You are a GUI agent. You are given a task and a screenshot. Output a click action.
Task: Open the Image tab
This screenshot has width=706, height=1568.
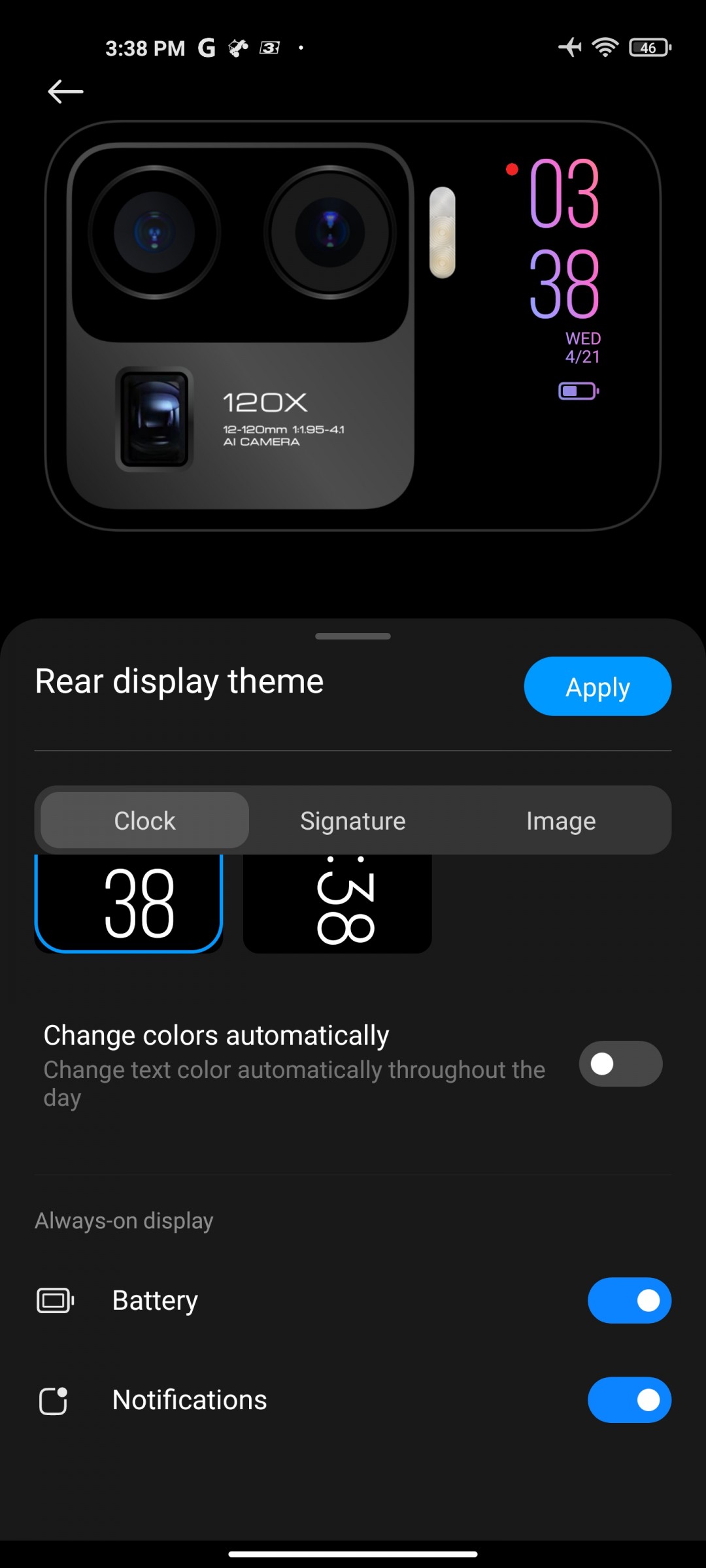(x=560, y=821)
